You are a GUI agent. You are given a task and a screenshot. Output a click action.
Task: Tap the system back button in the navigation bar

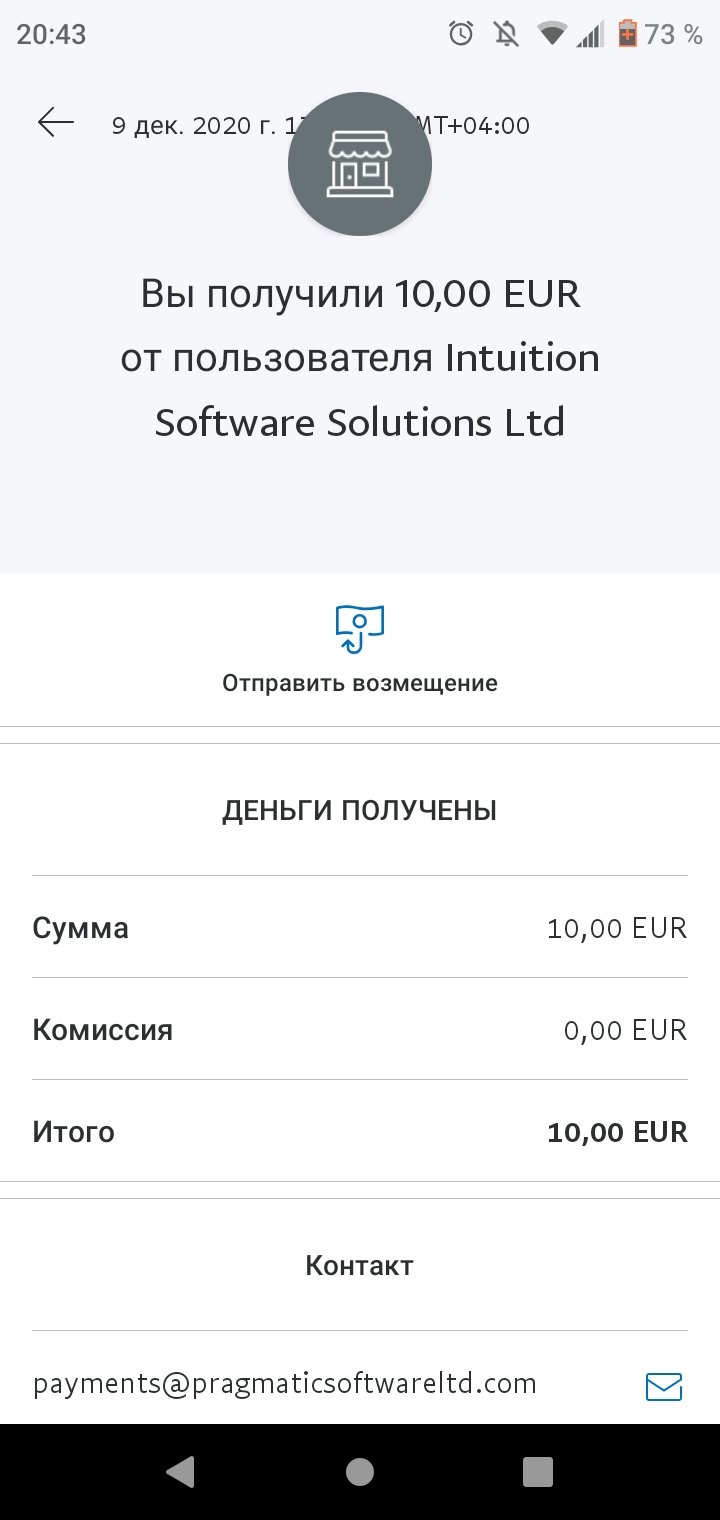[180, 1471]
